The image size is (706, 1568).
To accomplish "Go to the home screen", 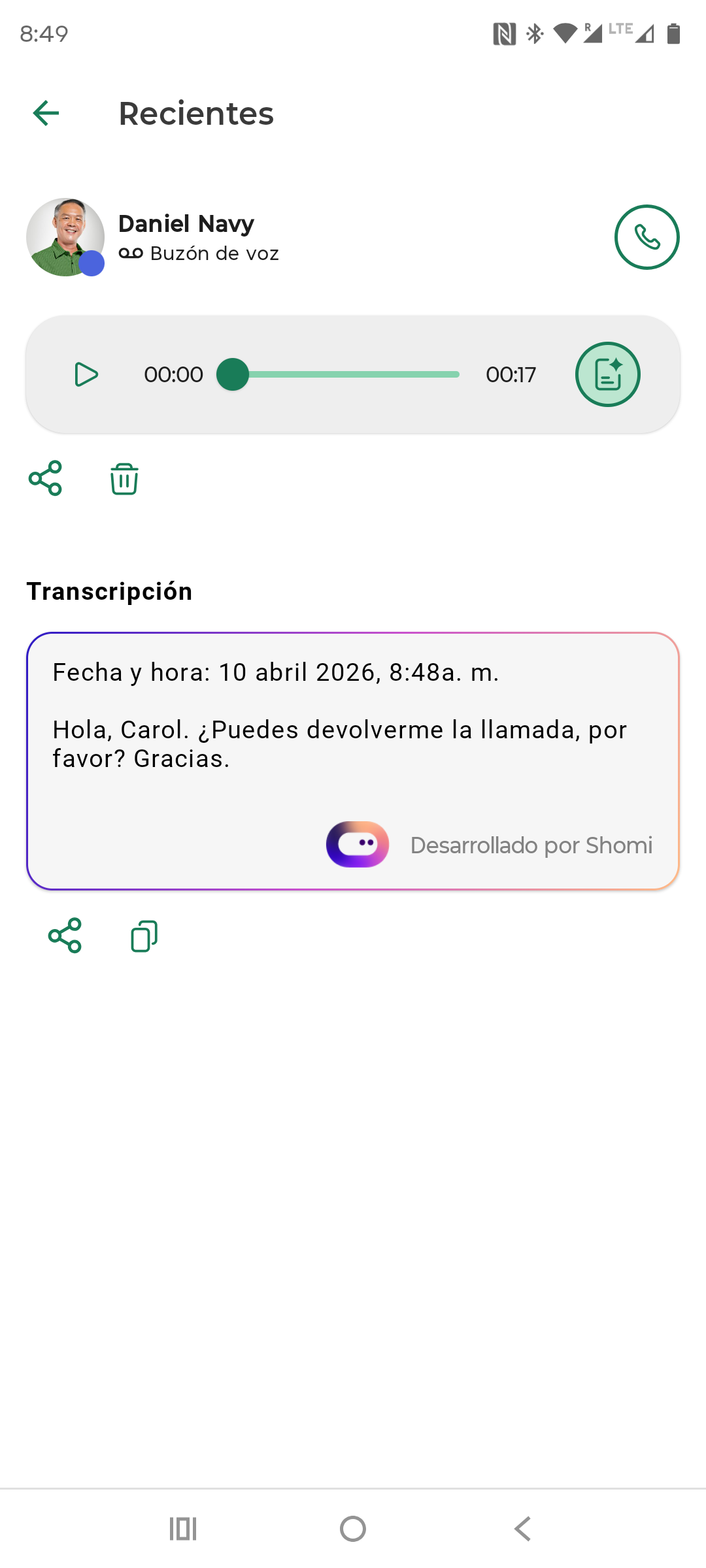I will tap(353, 1529).
